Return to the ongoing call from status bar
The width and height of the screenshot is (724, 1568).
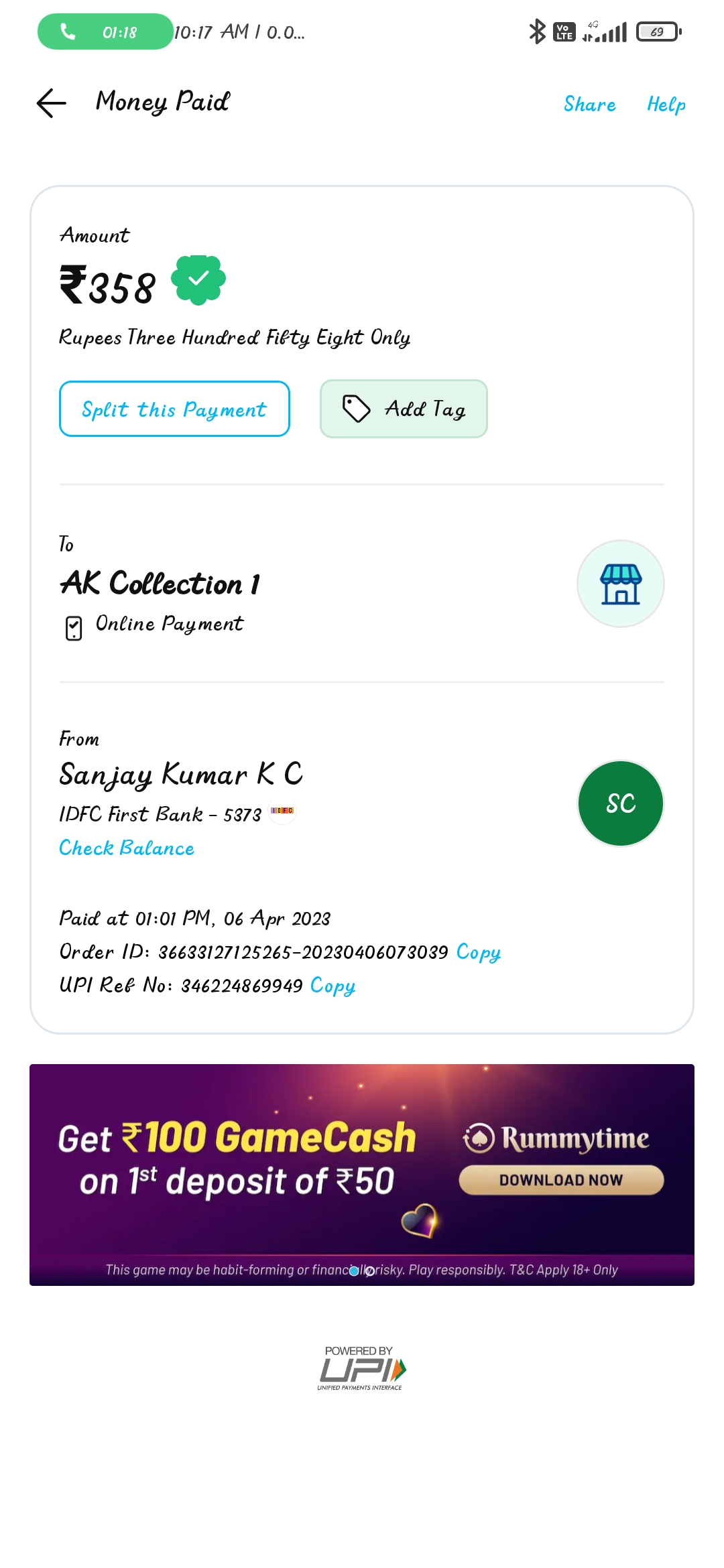105,31
